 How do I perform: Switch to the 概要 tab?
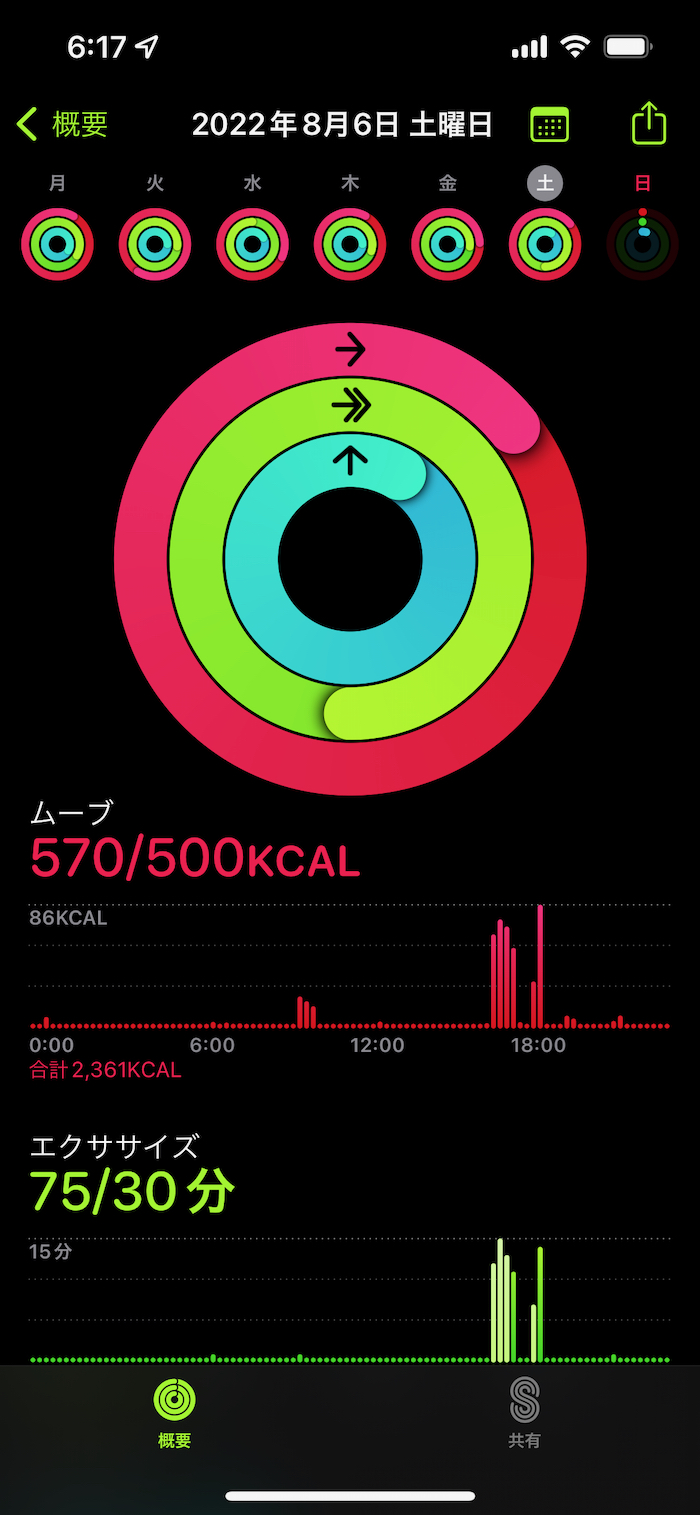(174, 1412)
